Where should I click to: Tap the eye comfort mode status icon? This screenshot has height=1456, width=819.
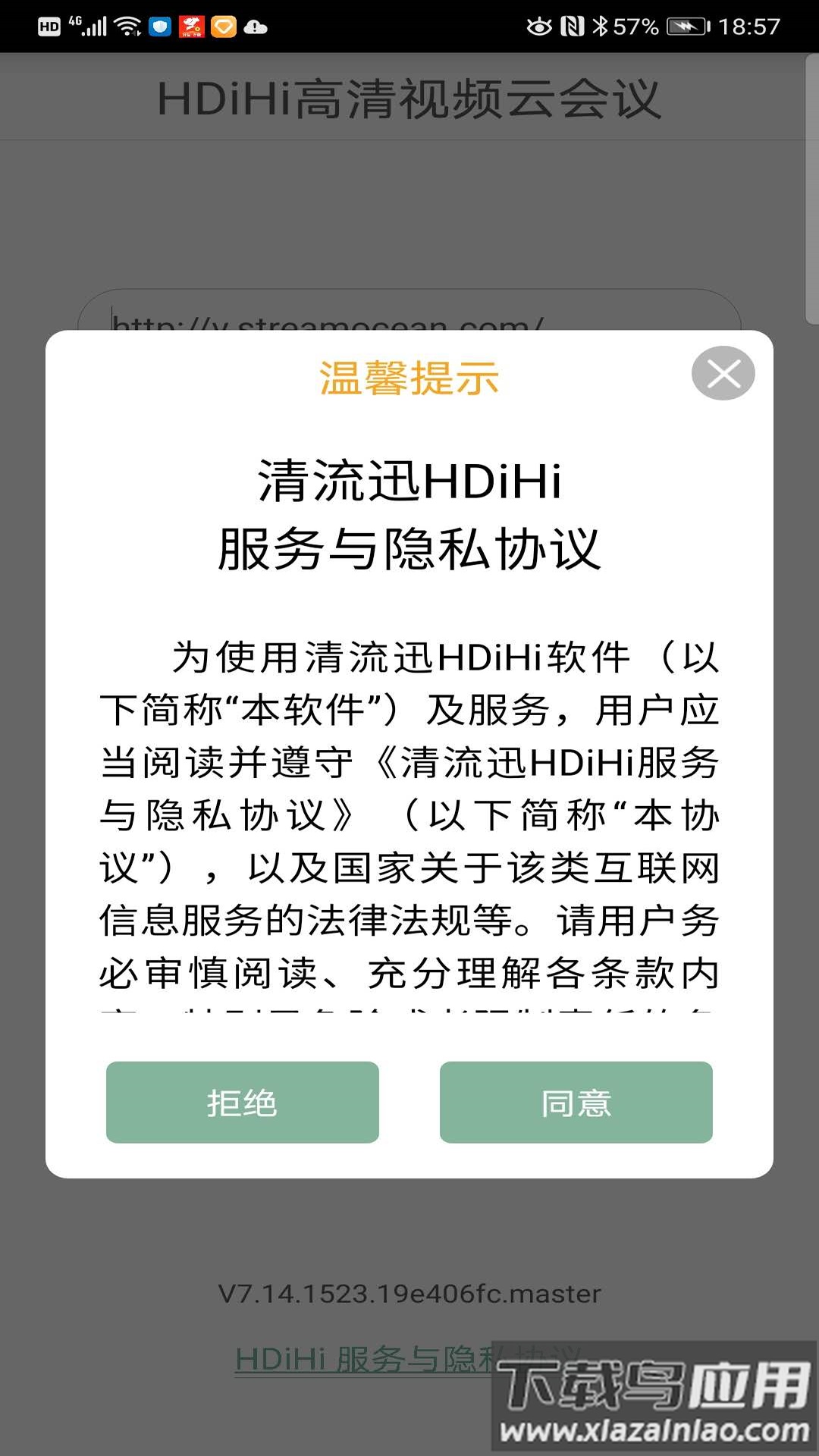(540, 25)
